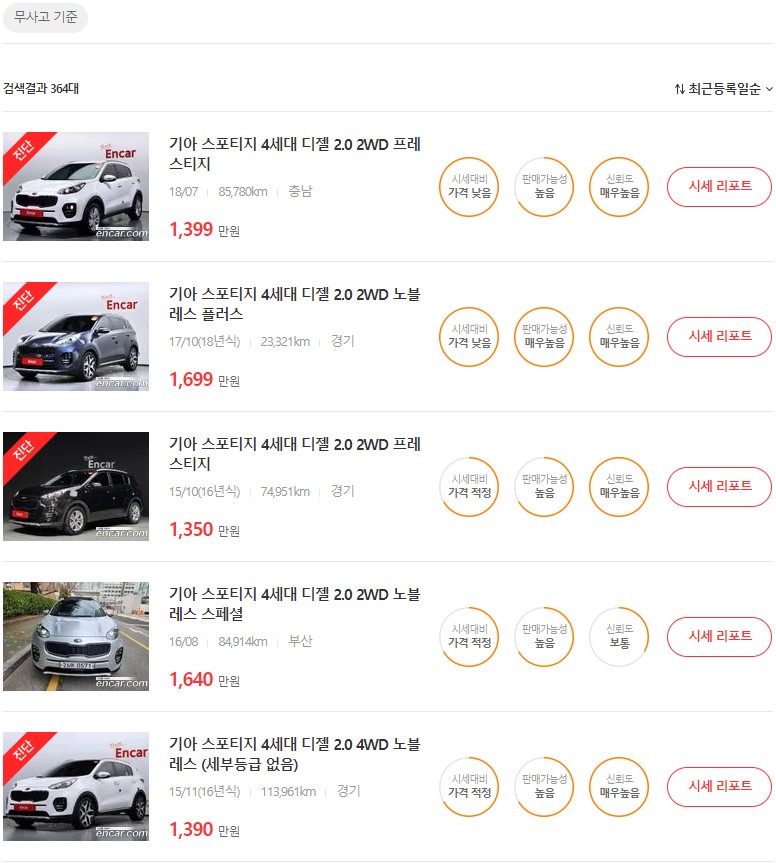776x865 pixels.
Task: Click 시세 리포트 button on first listing
Action: click(719, 187)
